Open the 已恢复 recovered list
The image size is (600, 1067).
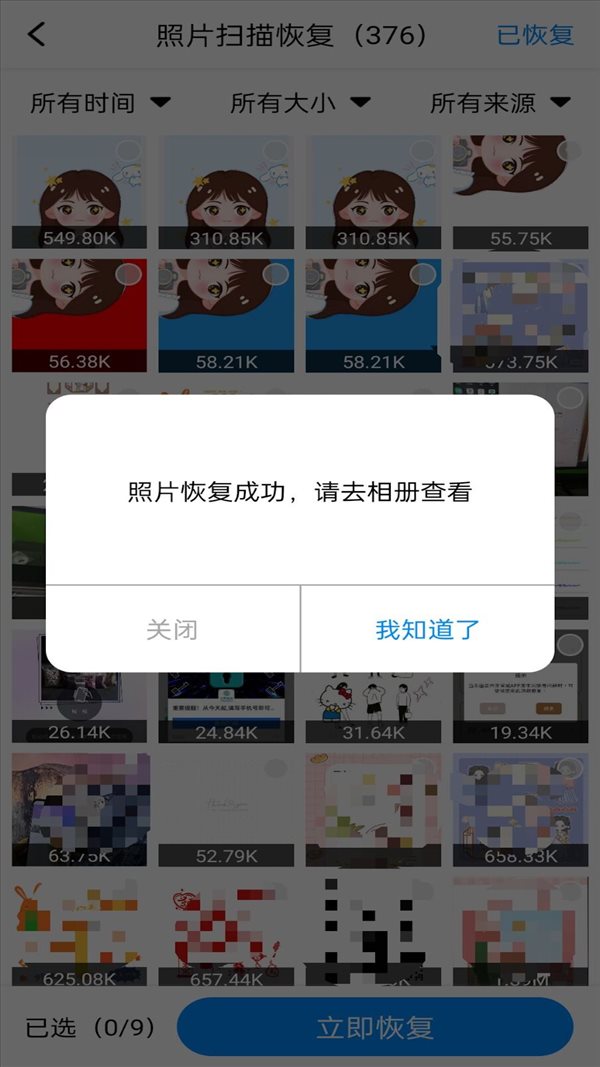tap(535, 35)
